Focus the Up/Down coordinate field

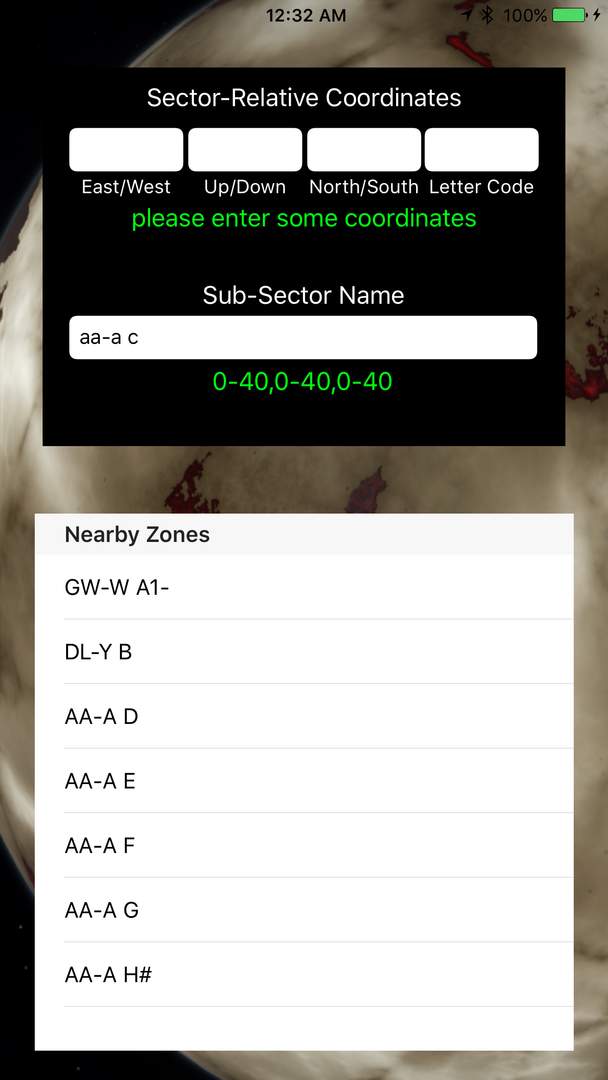tap(245, 149)
